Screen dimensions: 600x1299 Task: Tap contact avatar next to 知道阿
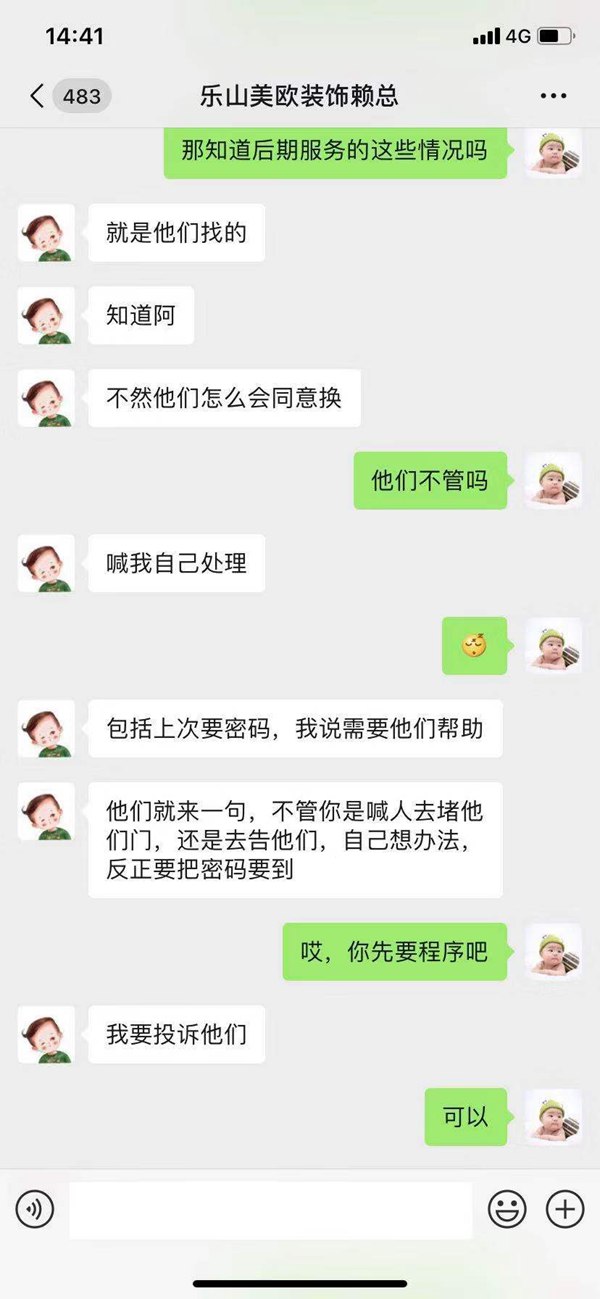coord(46,316)
